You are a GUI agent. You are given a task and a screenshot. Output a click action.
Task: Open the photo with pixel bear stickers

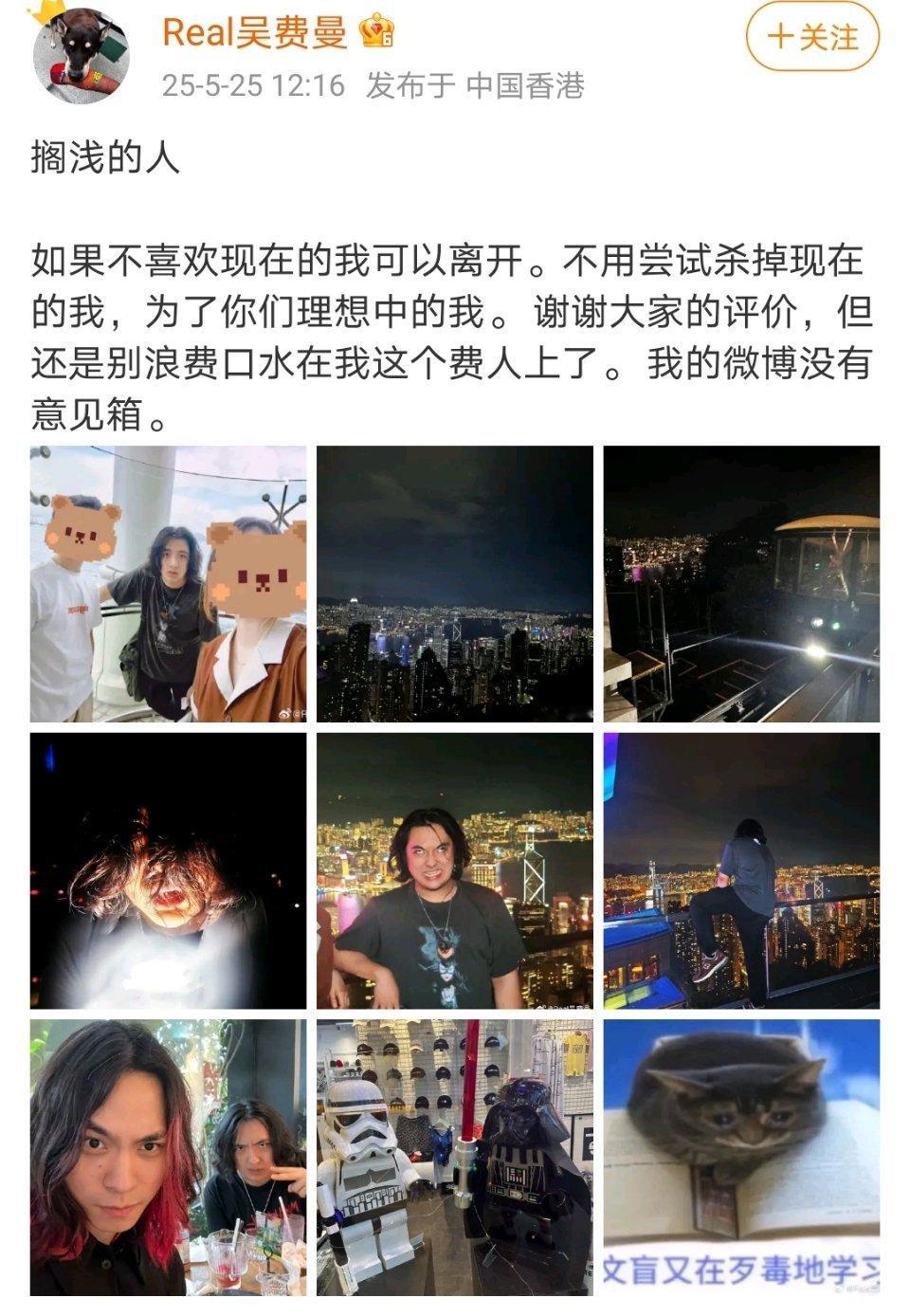pyautogui.click(x=168, y=584)
